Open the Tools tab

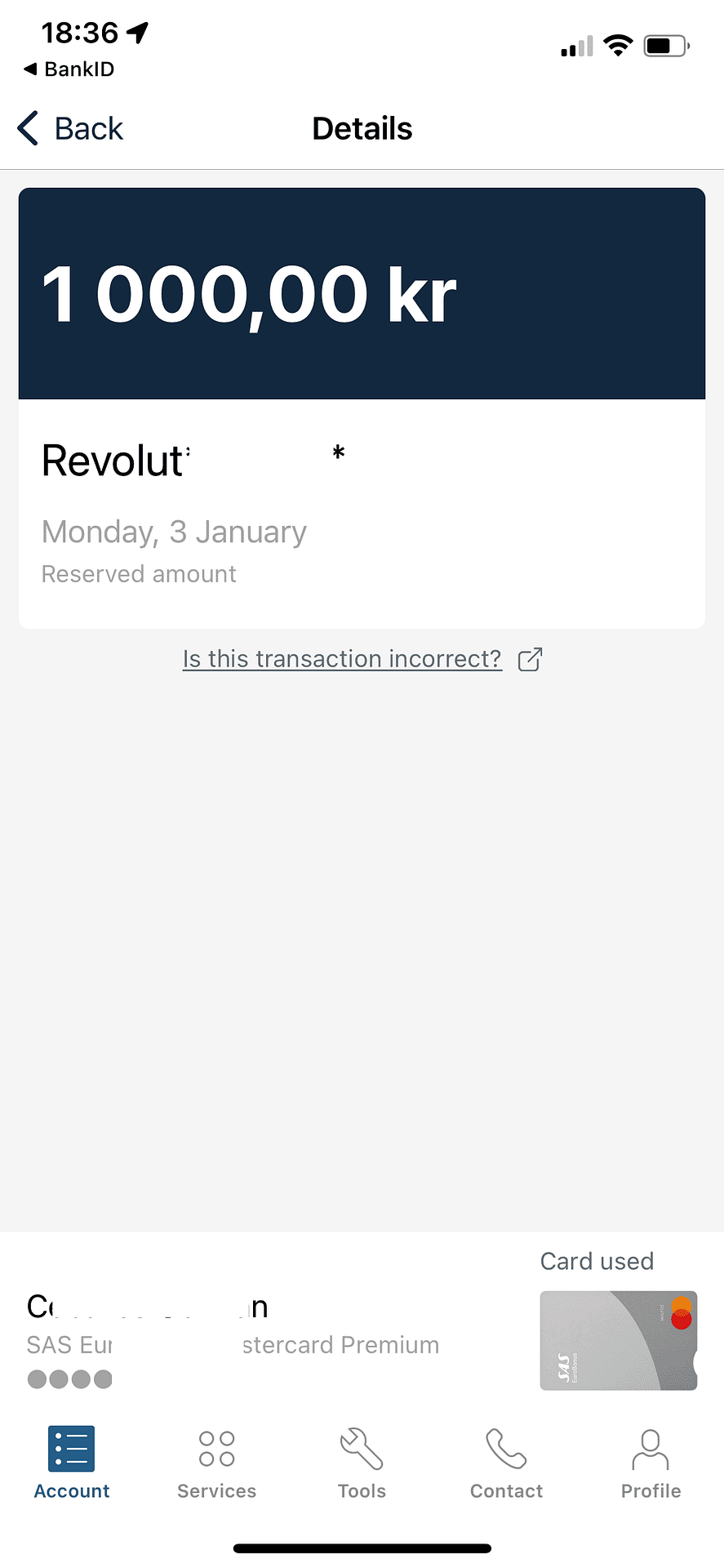pos(362,1463)
